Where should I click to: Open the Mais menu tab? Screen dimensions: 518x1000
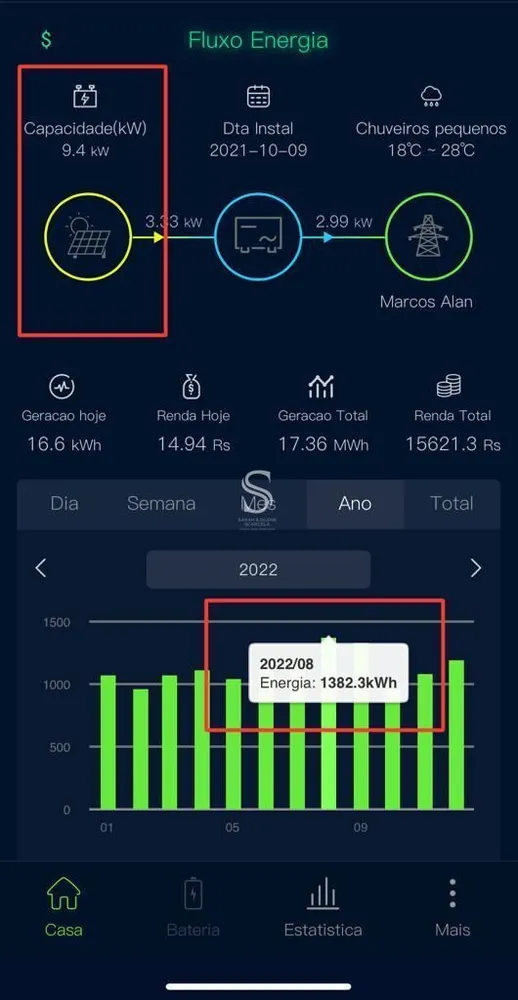pos(452,906)
